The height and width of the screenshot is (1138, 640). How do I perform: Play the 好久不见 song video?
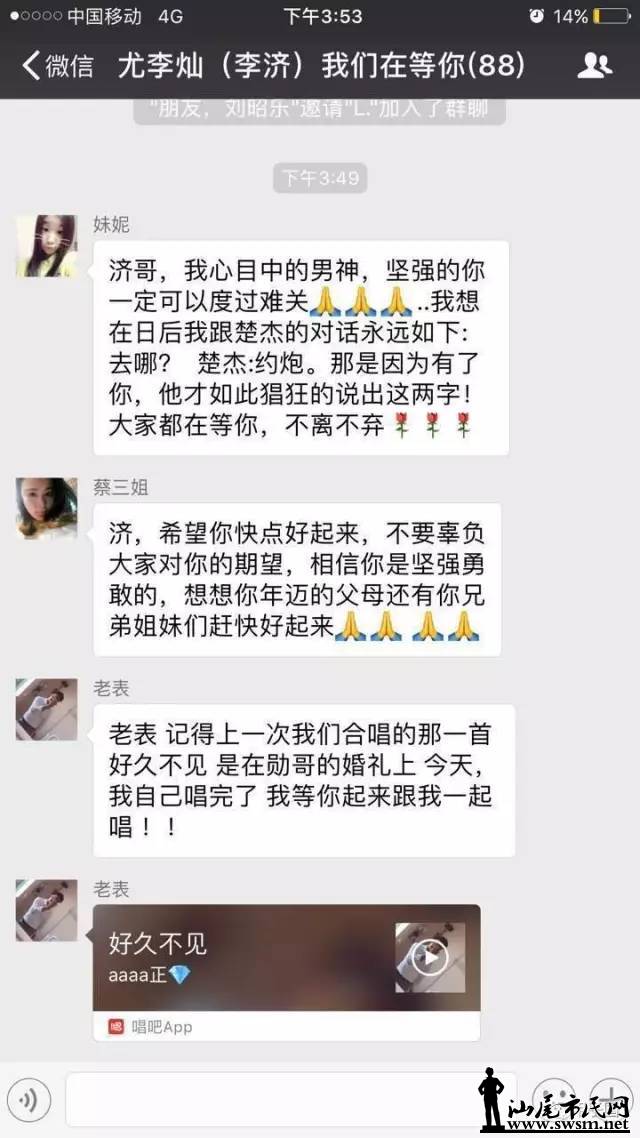point(430,957)
